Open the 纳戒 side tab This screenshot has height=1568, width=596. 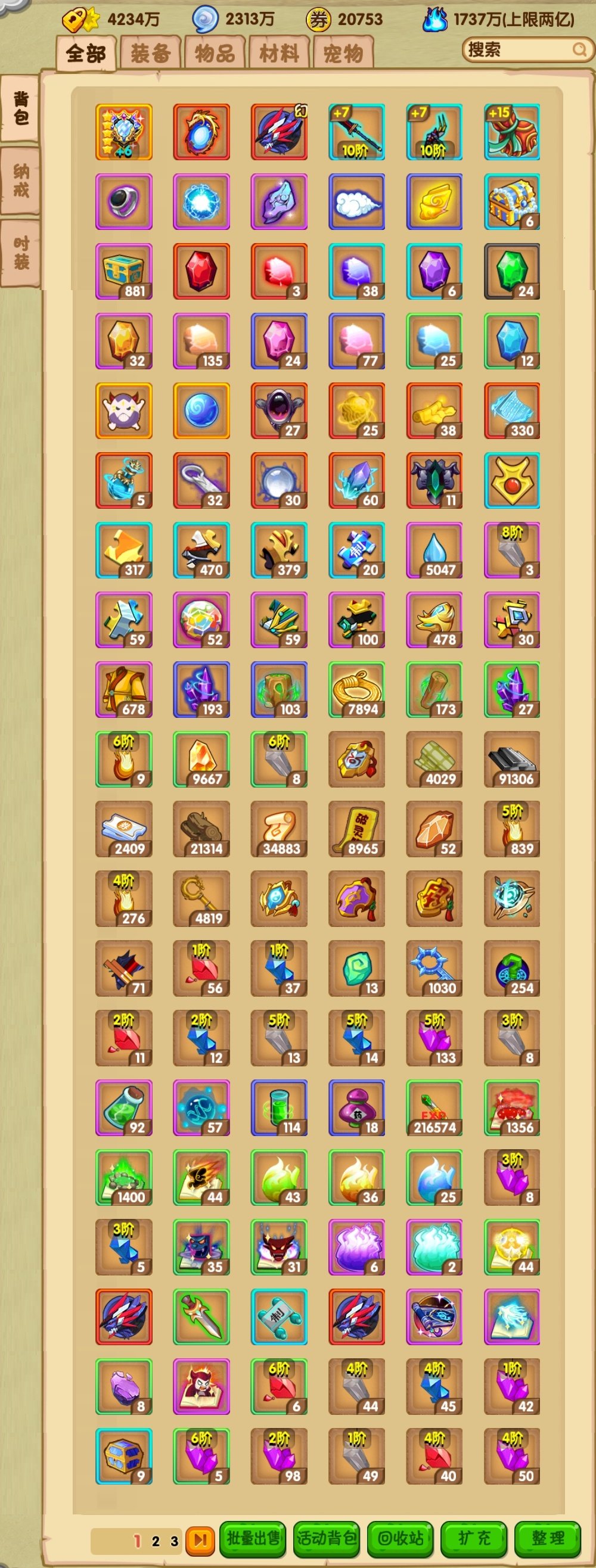click(21, 181)
